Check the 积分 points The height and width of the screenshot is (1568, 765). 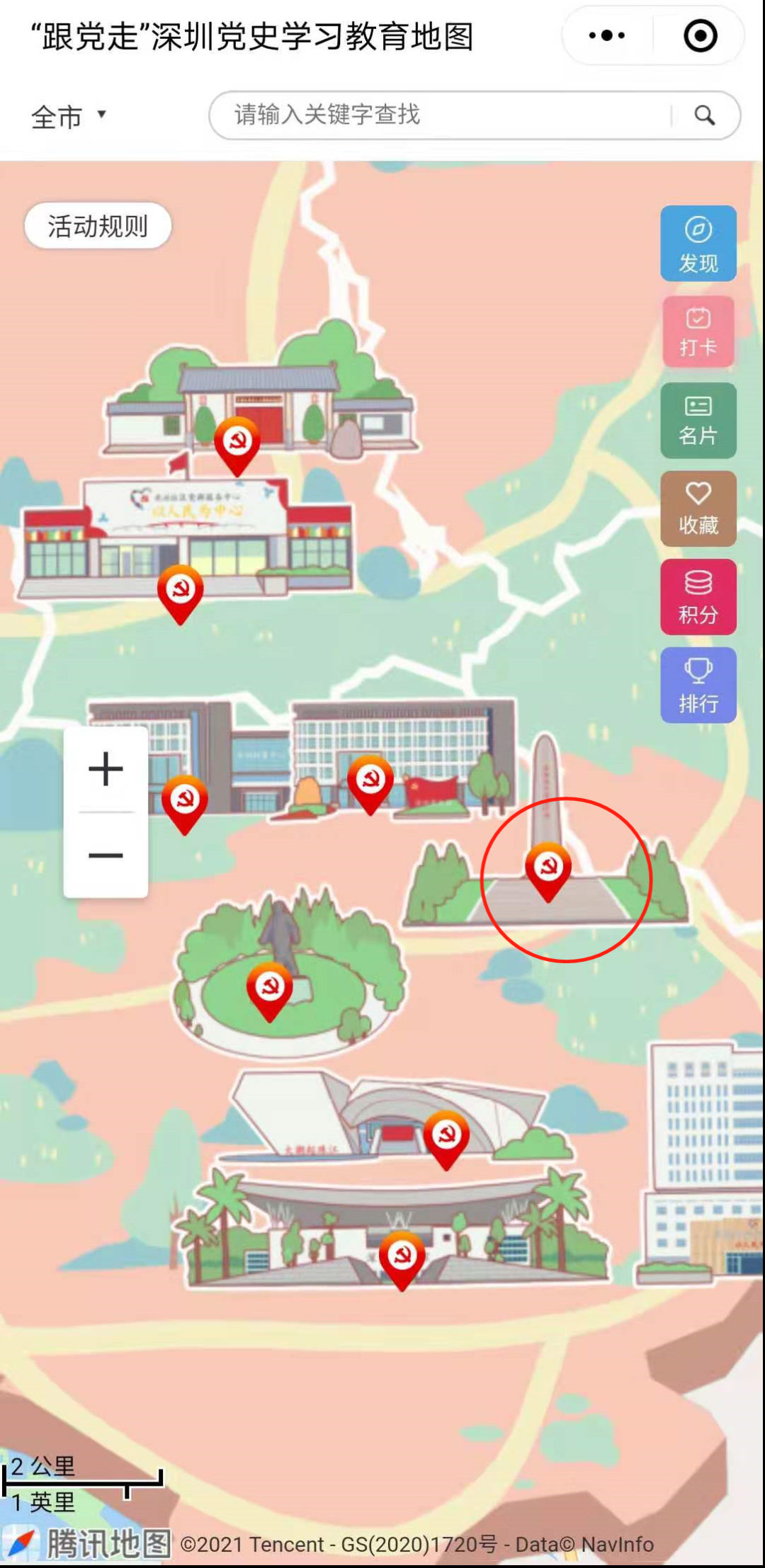[698, 597]
